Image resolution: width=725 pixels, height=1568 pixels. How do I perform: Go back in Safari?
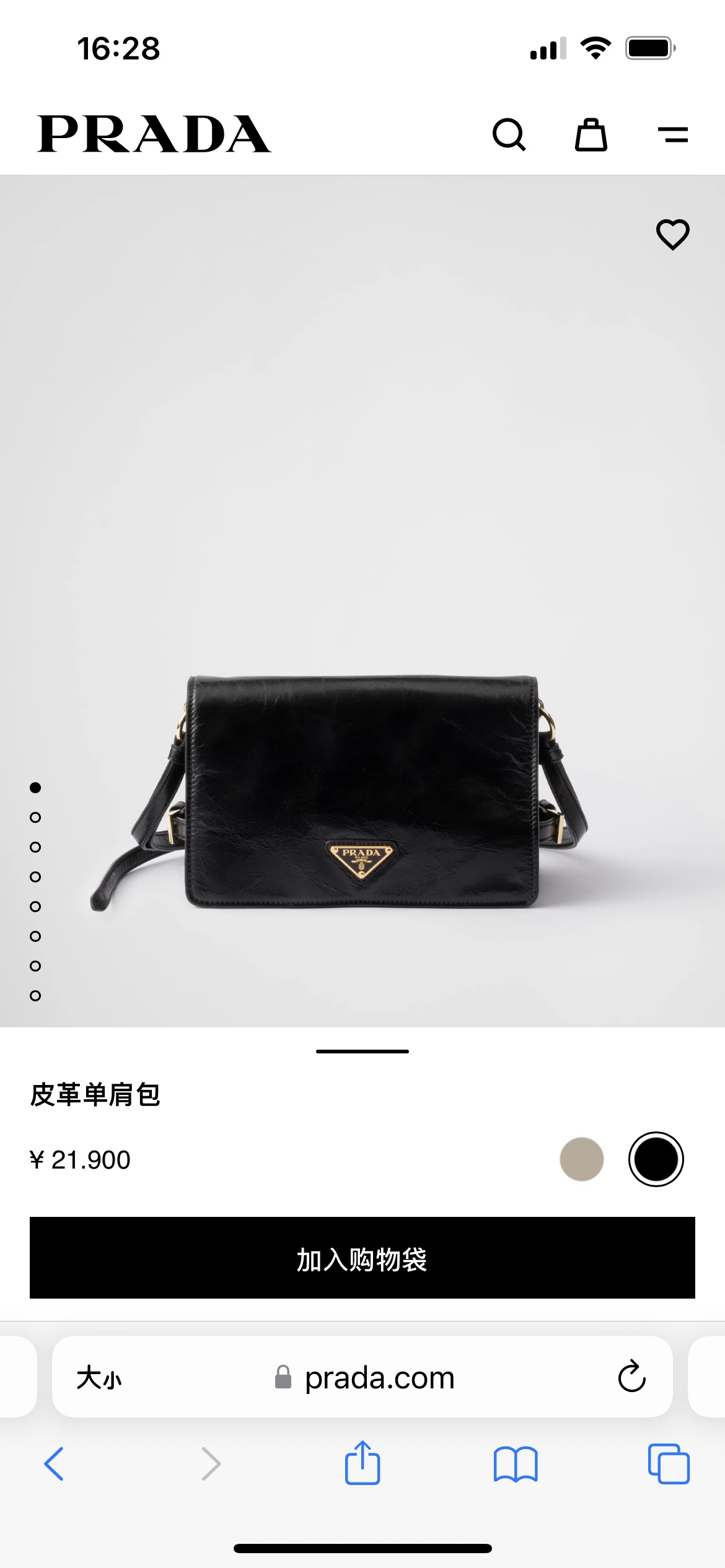54,1464
